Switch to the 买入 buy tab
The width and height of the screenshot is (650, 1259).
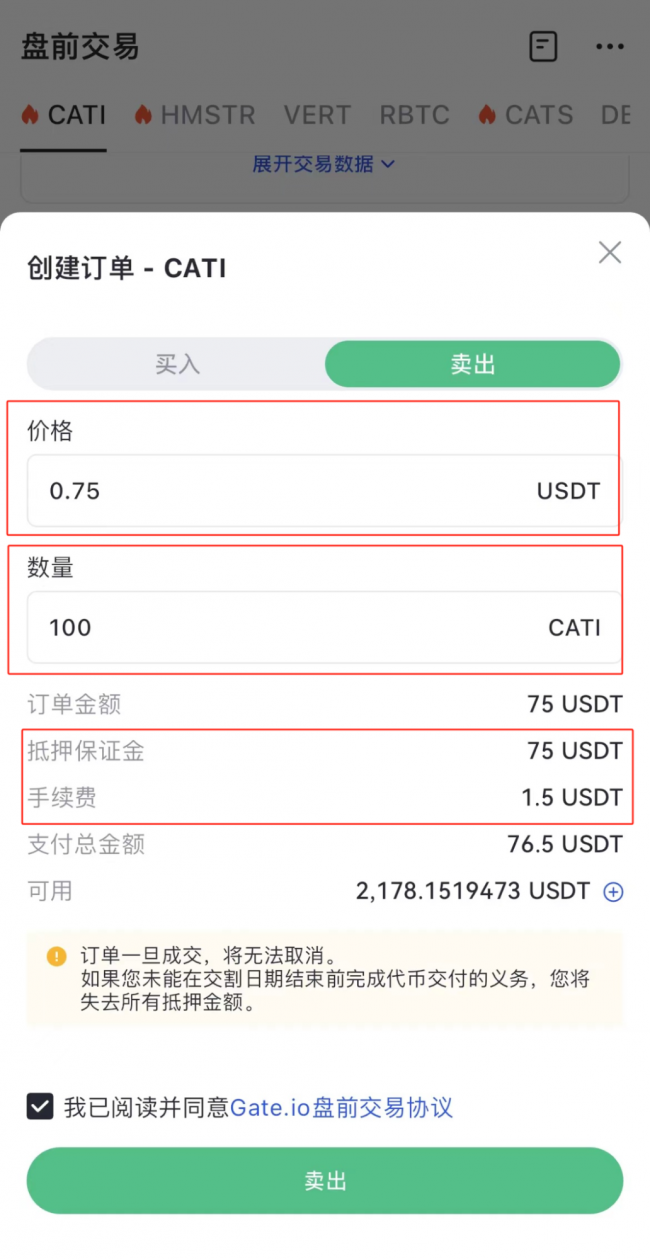(x=177, y=364)
